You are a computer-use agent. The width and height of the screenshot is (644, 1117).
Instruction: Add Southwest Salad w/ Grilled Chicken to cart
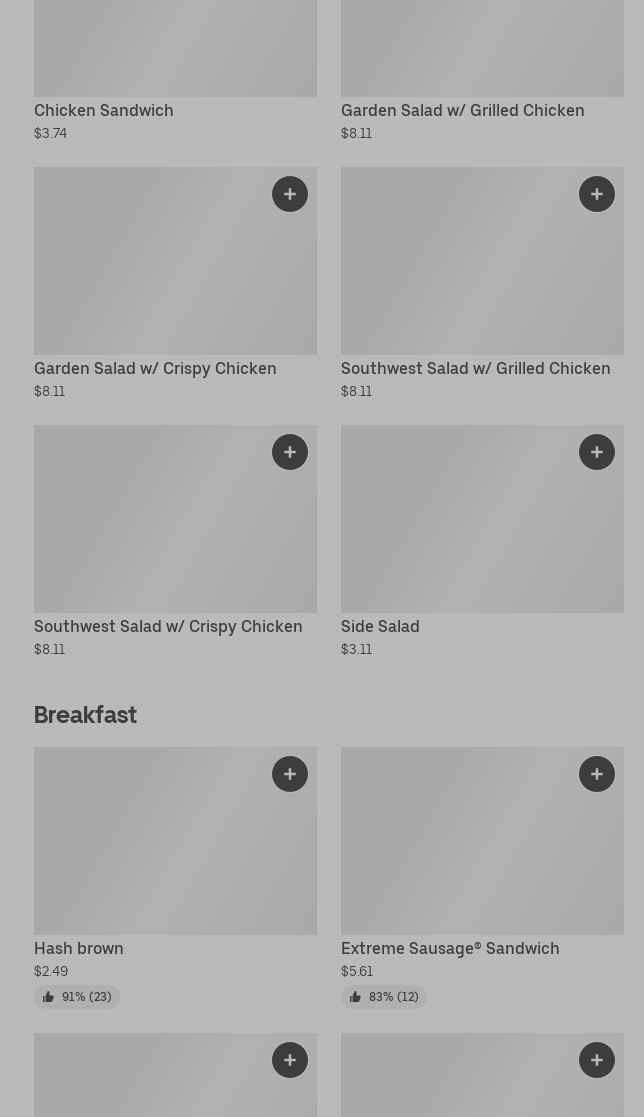click(x=597, y=194)
